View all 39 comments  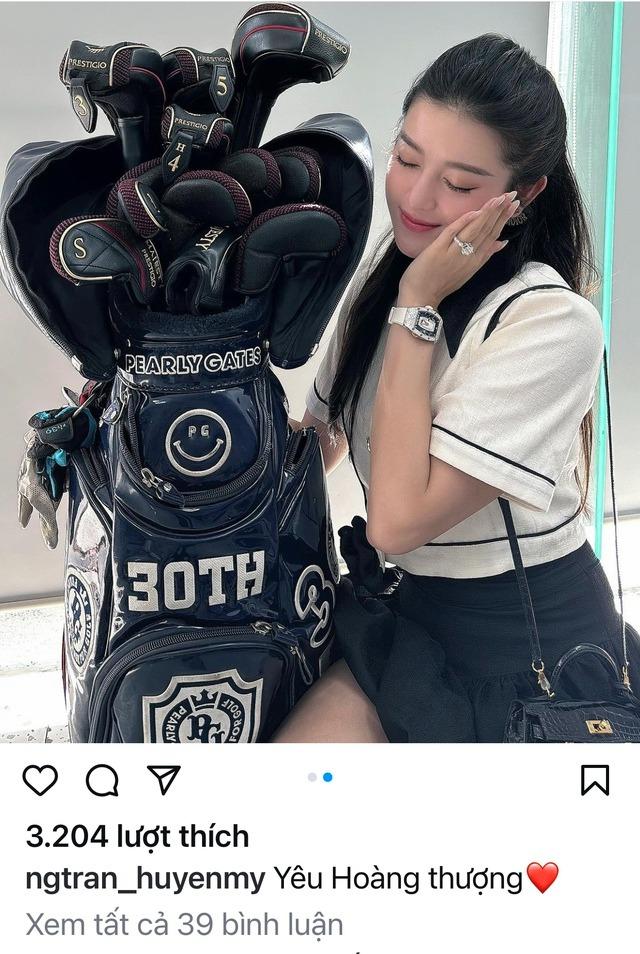coord(184,924)
